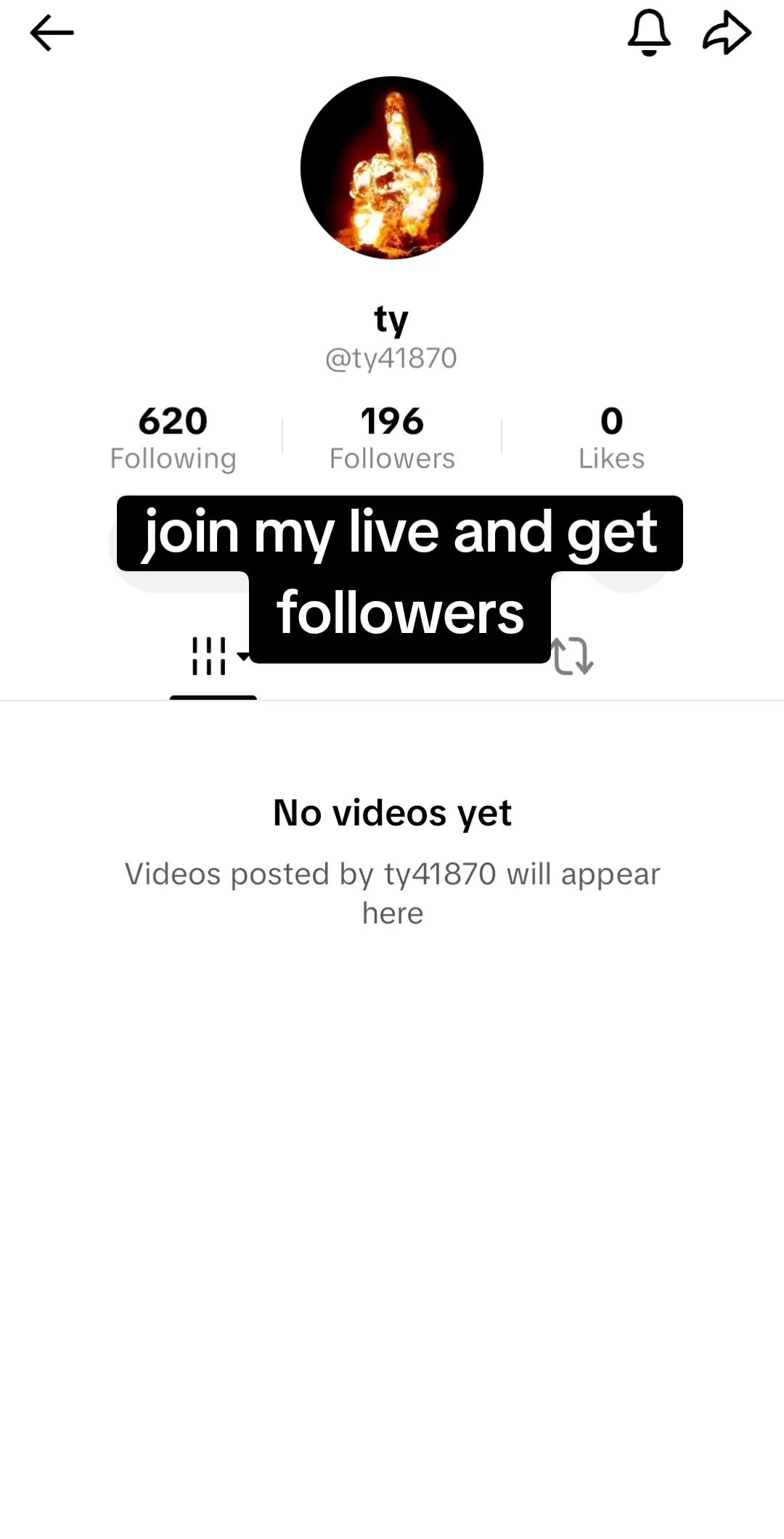
Task: Open the notifications bell for ty
Action: 648,33
